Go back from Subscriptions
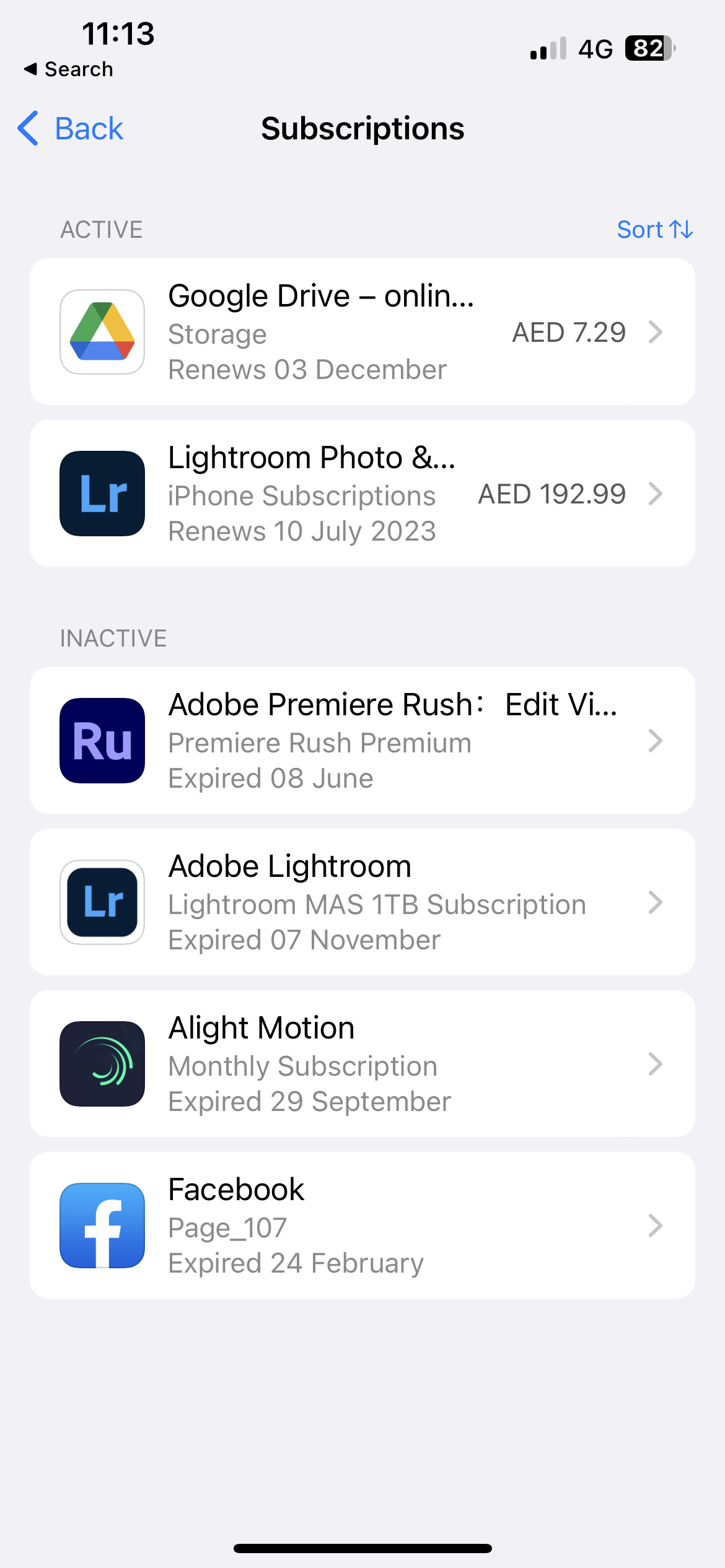 71,129
